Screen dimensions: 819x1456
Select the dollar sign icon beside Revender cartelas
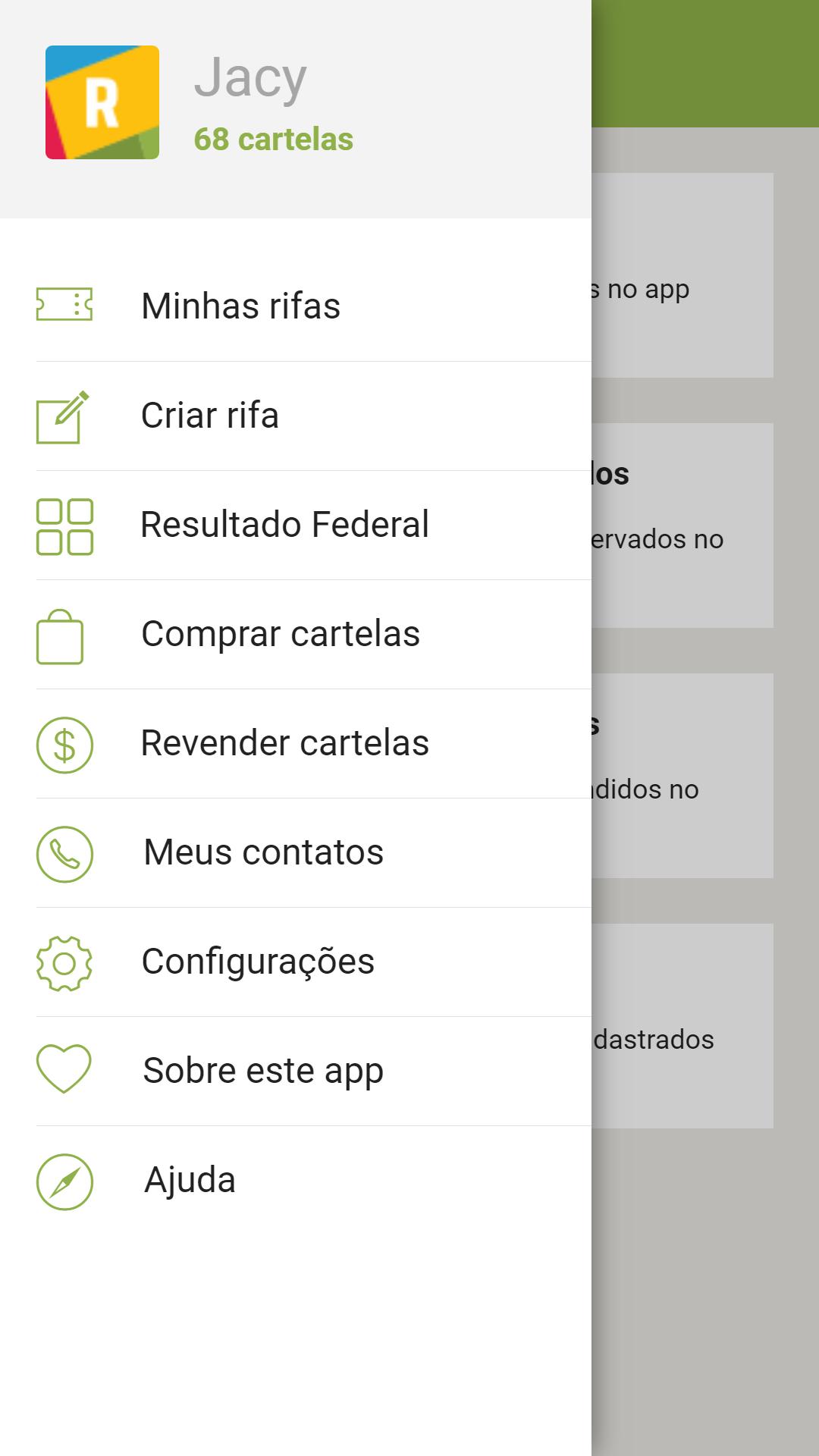(x=65, y=742)
